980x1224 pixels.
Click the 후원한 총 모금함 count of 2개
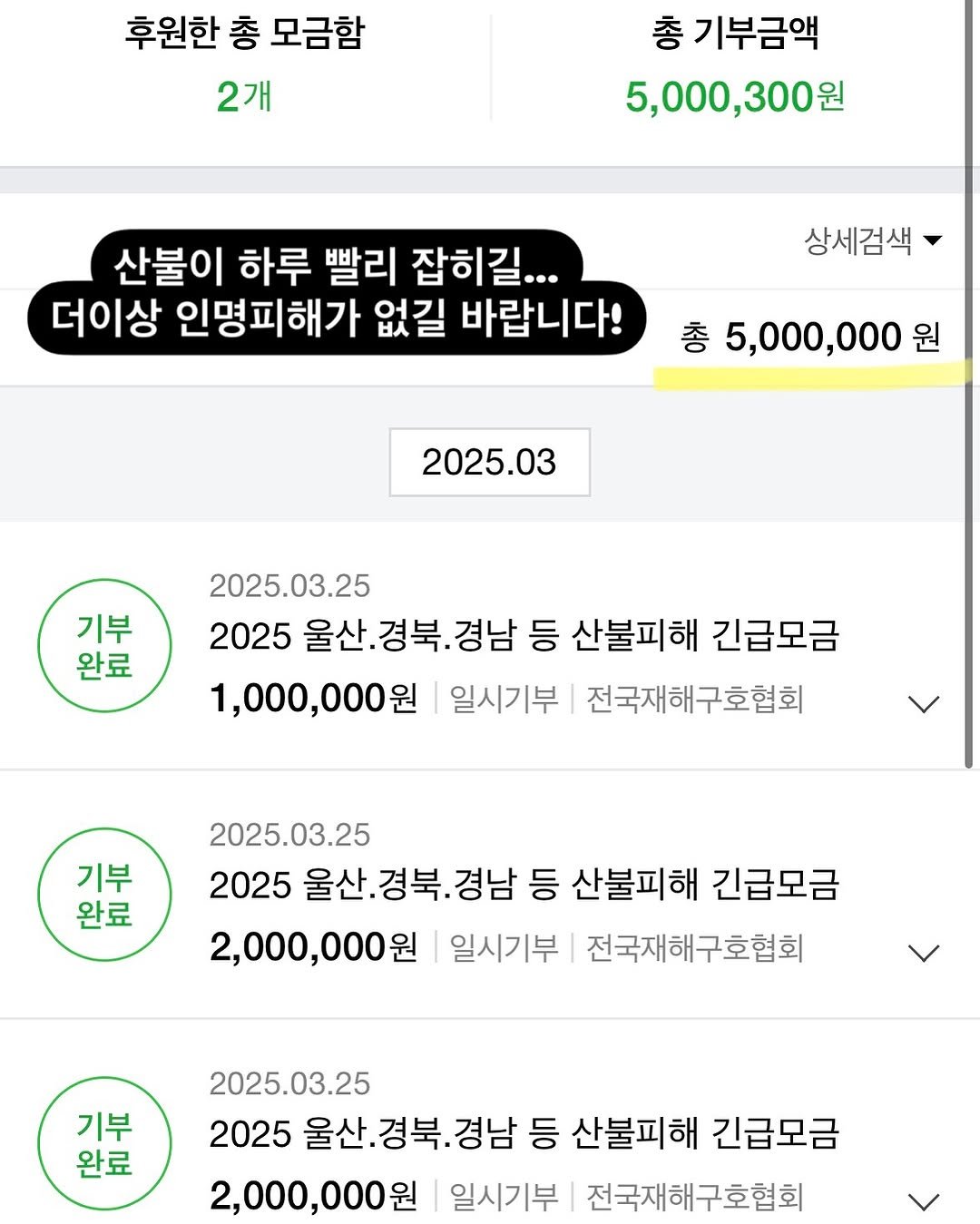245,100
